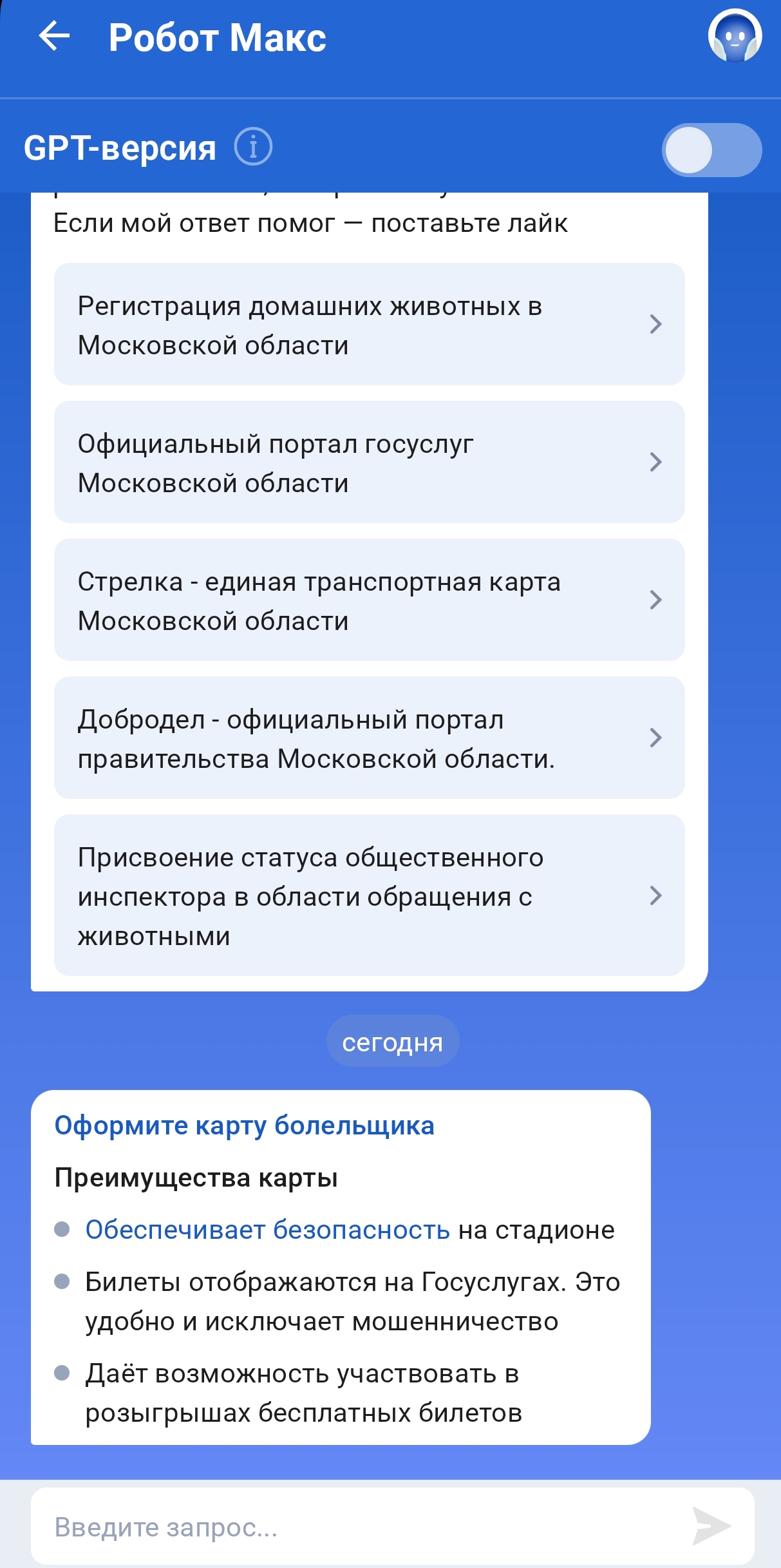Open Robot Max avatar in header
This screenshot has height=1568, width=781.
[x=735, y=36]
